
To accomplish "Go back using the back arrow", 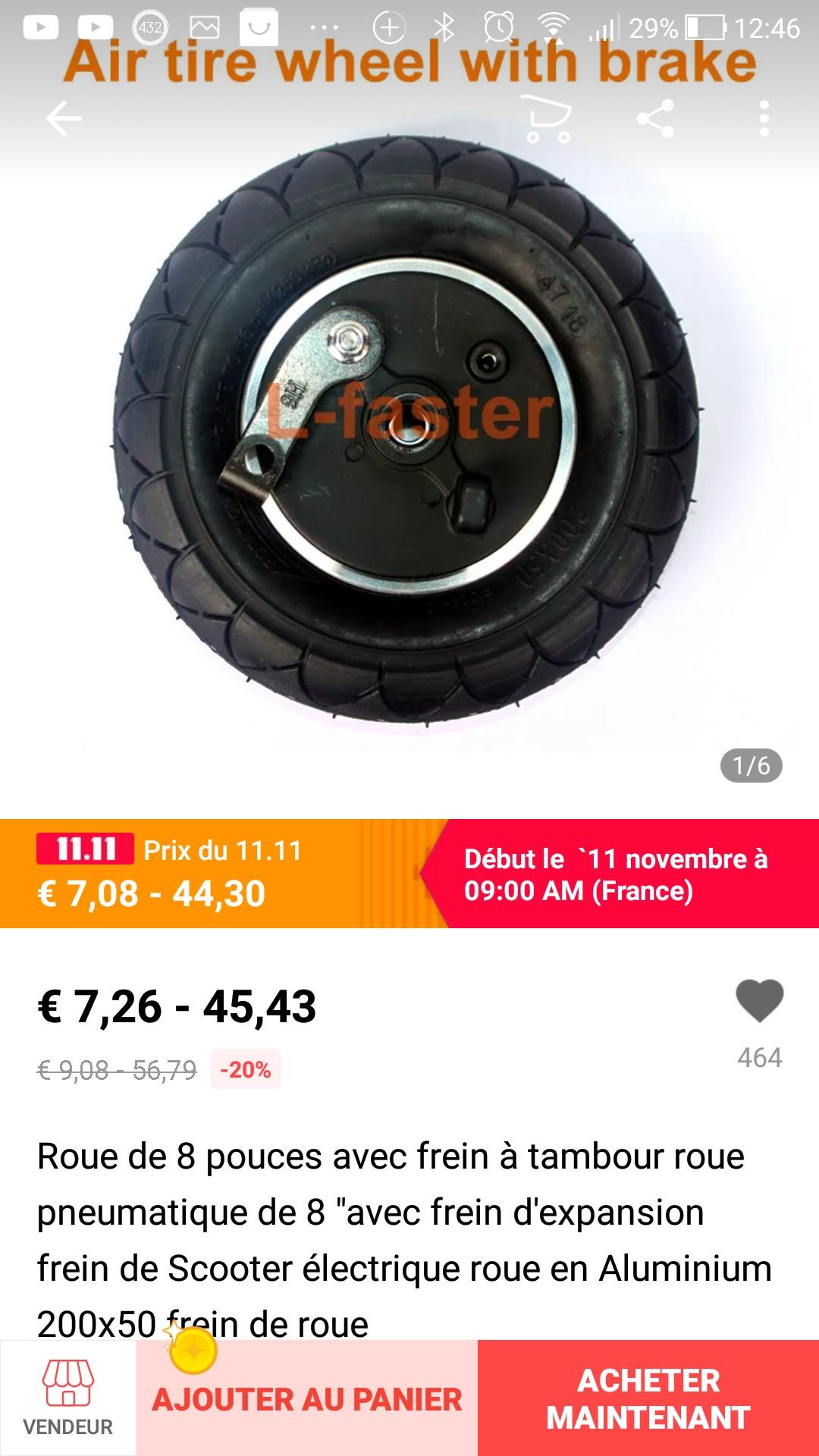I will (64, 119).
